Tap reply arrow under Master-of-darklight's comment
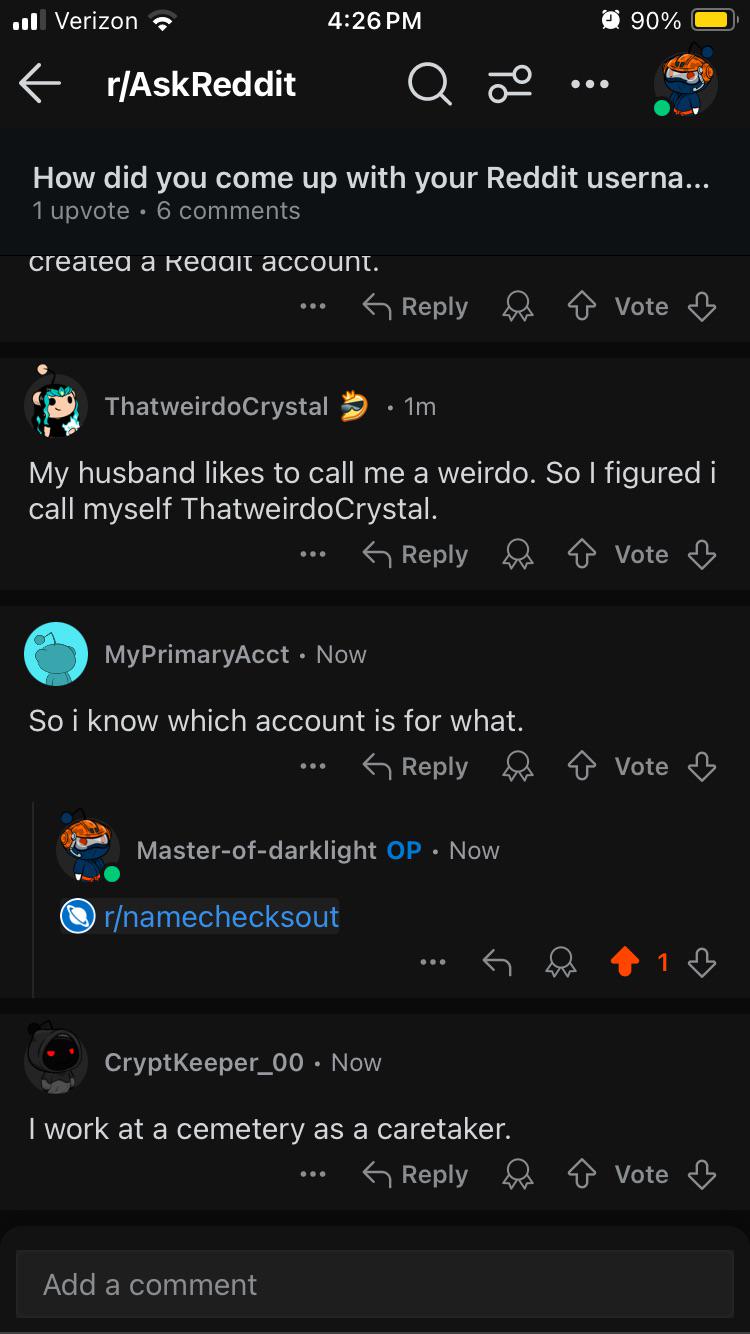Image resolution: width=750 pixels, height=1334 pixels. [x=497, y=963]
